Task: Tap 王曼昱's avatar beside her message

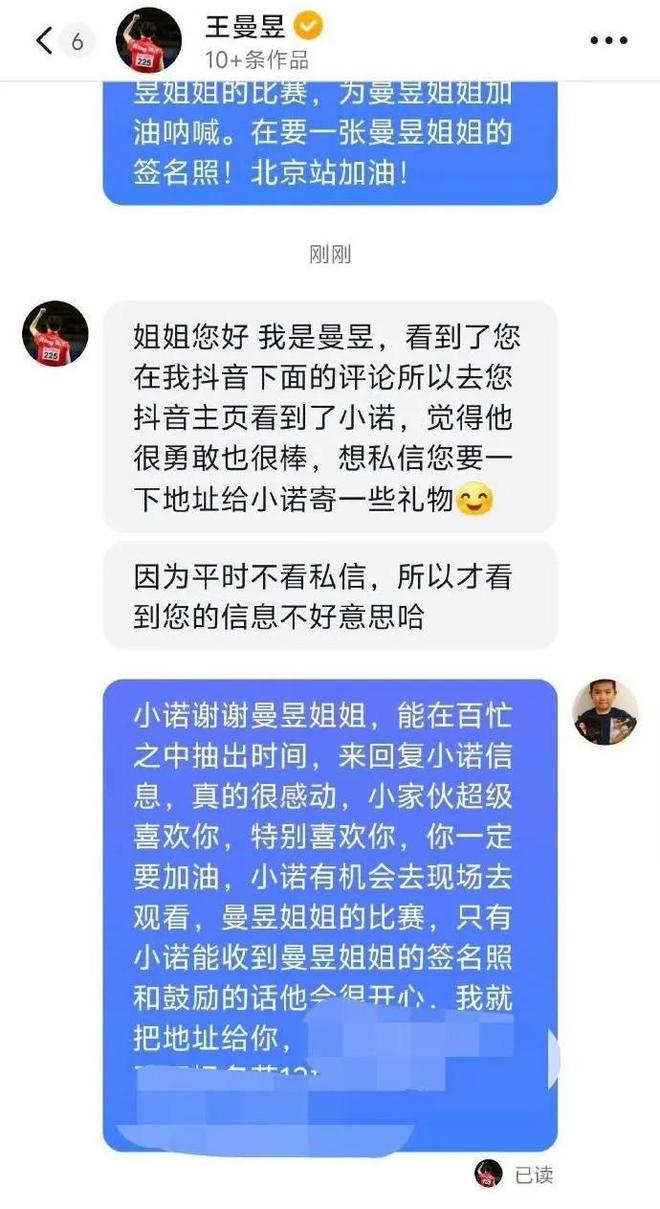Action: (x=55, y=334)
